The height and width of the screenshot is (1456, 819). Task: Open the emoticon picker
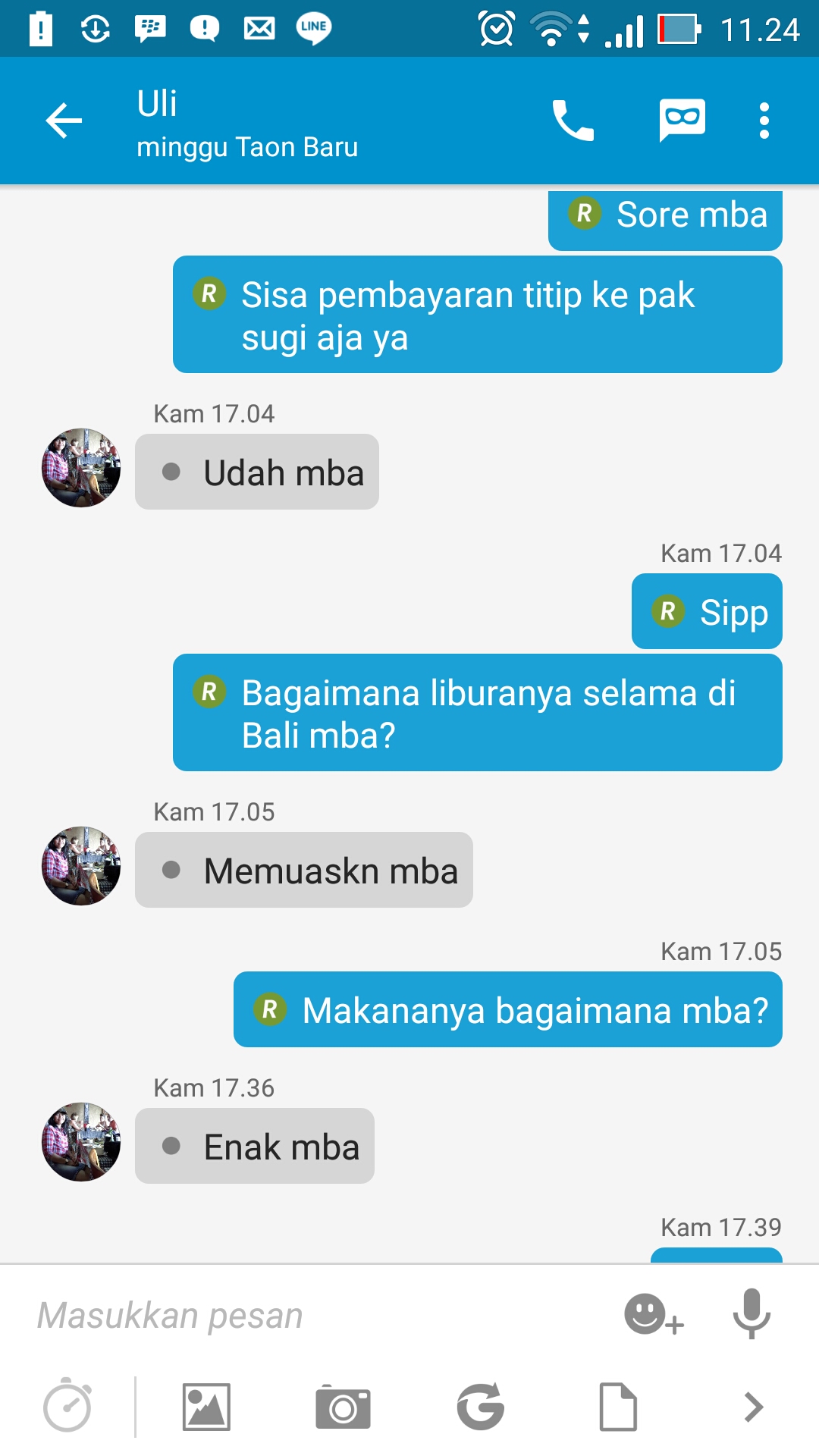pos(654,1314)
